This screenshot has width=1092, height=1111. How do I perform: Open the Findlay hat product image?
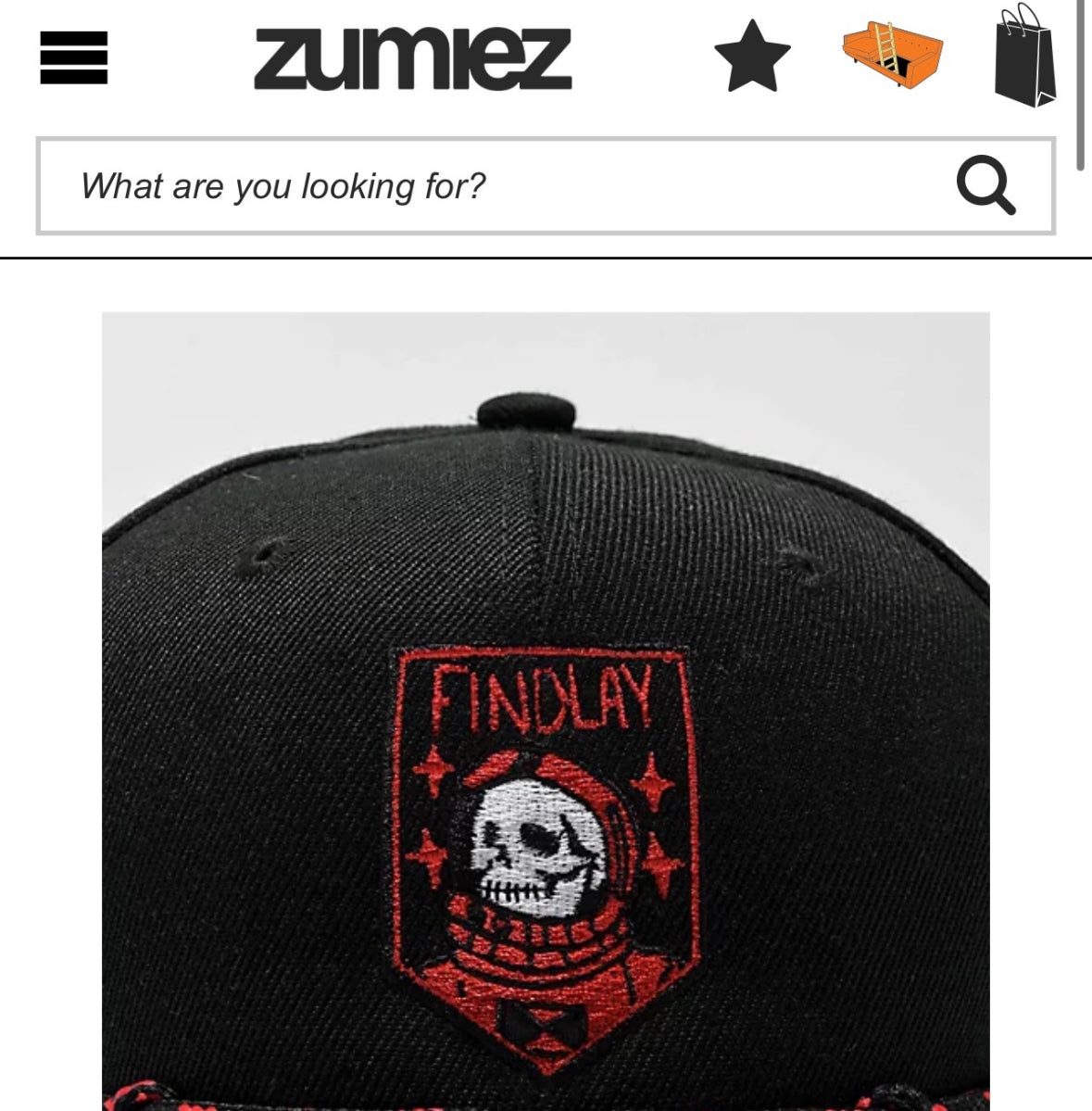pos(546,711)
